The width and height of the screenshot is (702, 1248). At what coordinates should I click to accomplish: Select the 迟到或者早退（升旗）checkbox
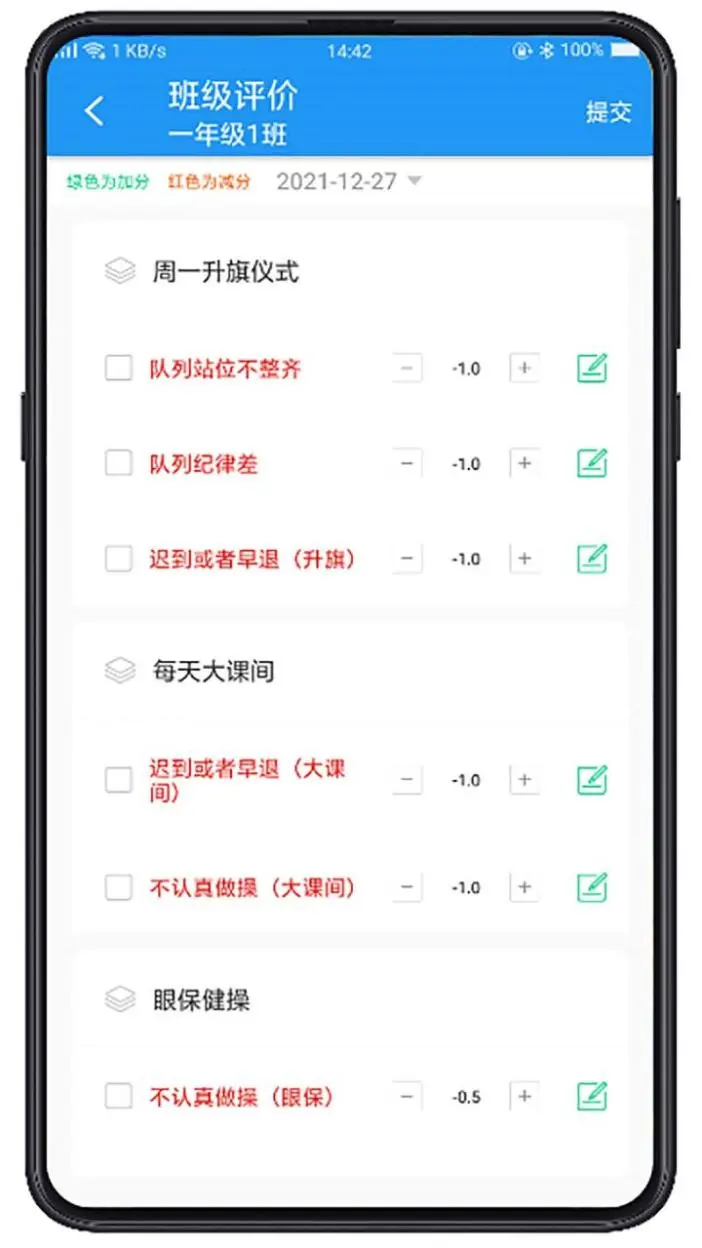(x=119, y=559)
